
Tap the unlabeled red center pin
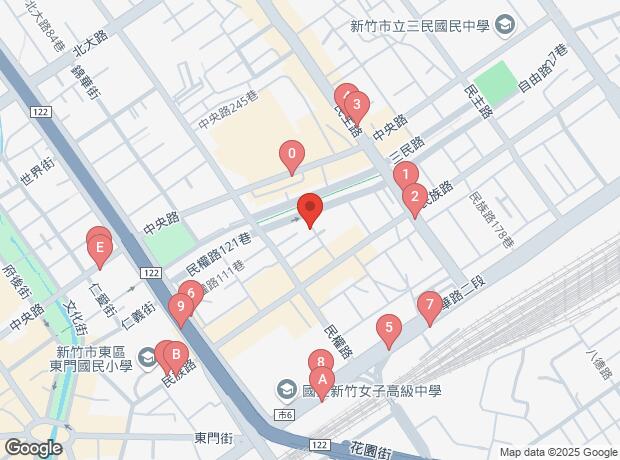point(310,208)
